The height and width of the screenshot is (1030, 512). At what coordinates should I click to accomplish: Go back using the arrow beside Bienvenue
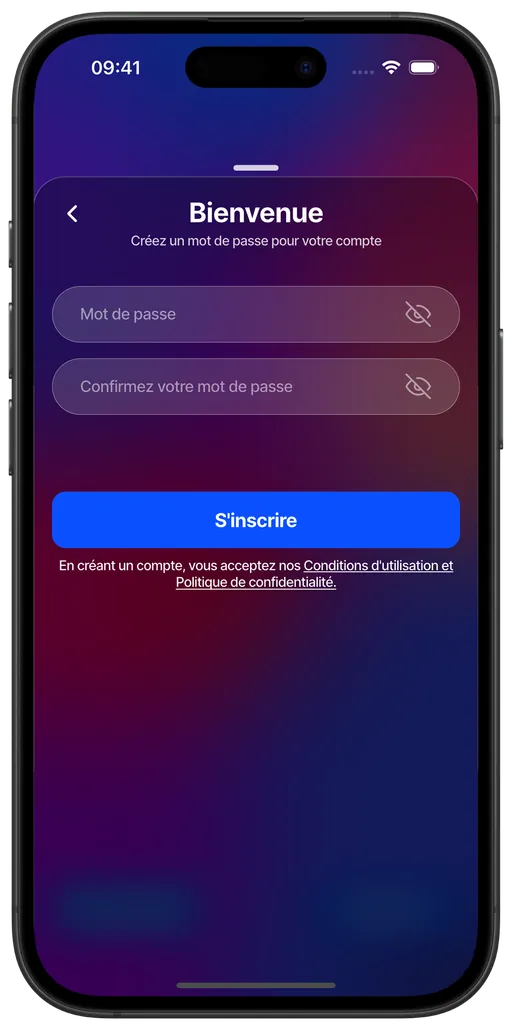pos(72,213)
